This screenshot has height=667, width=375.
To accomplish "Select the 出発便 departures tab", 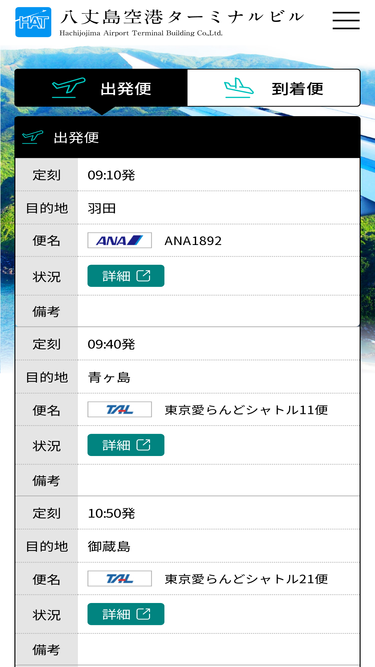I will 101,88.
